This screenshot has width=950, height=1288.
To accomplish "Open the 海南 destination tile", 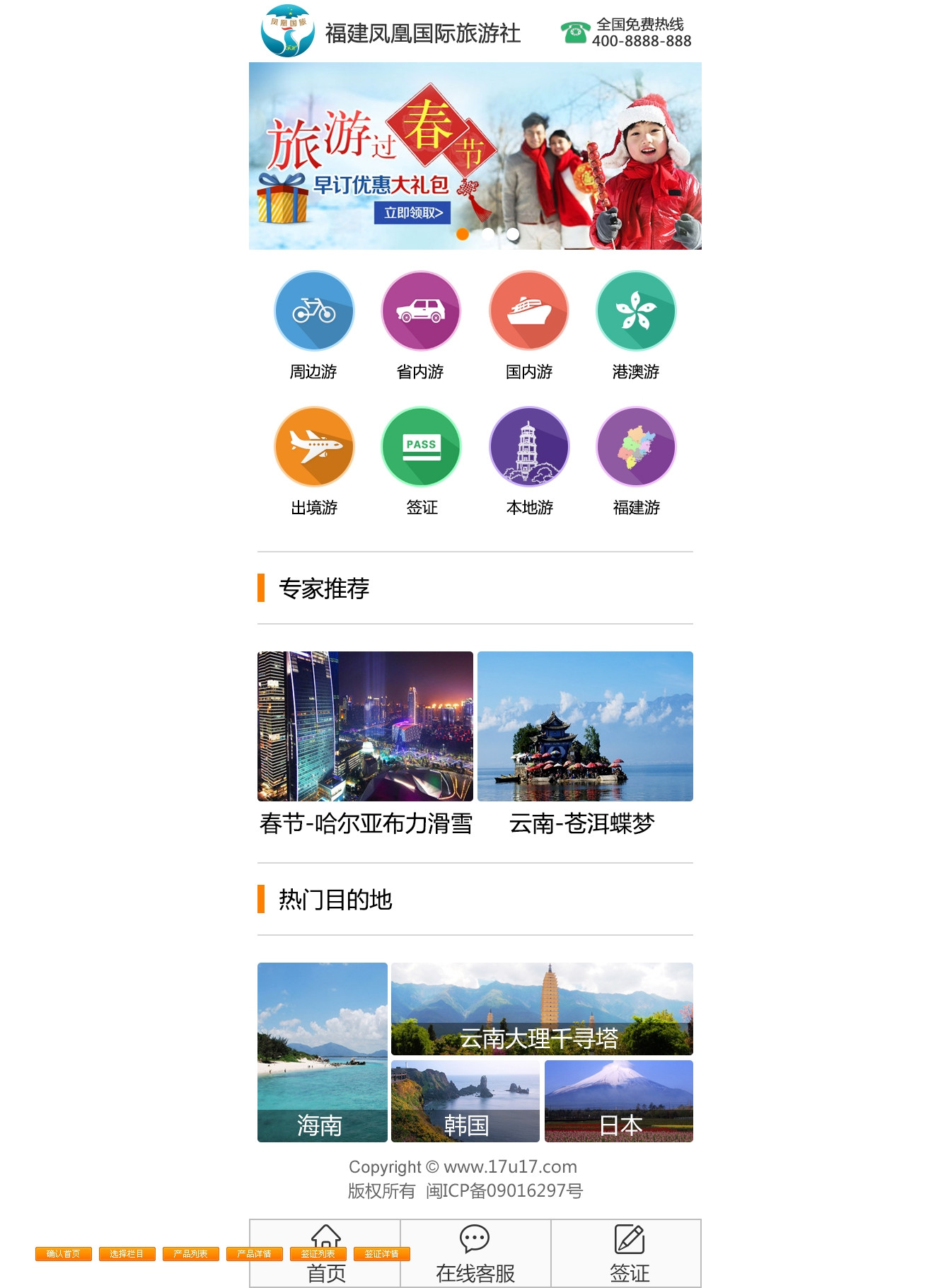I will (x=322, y=1052).
